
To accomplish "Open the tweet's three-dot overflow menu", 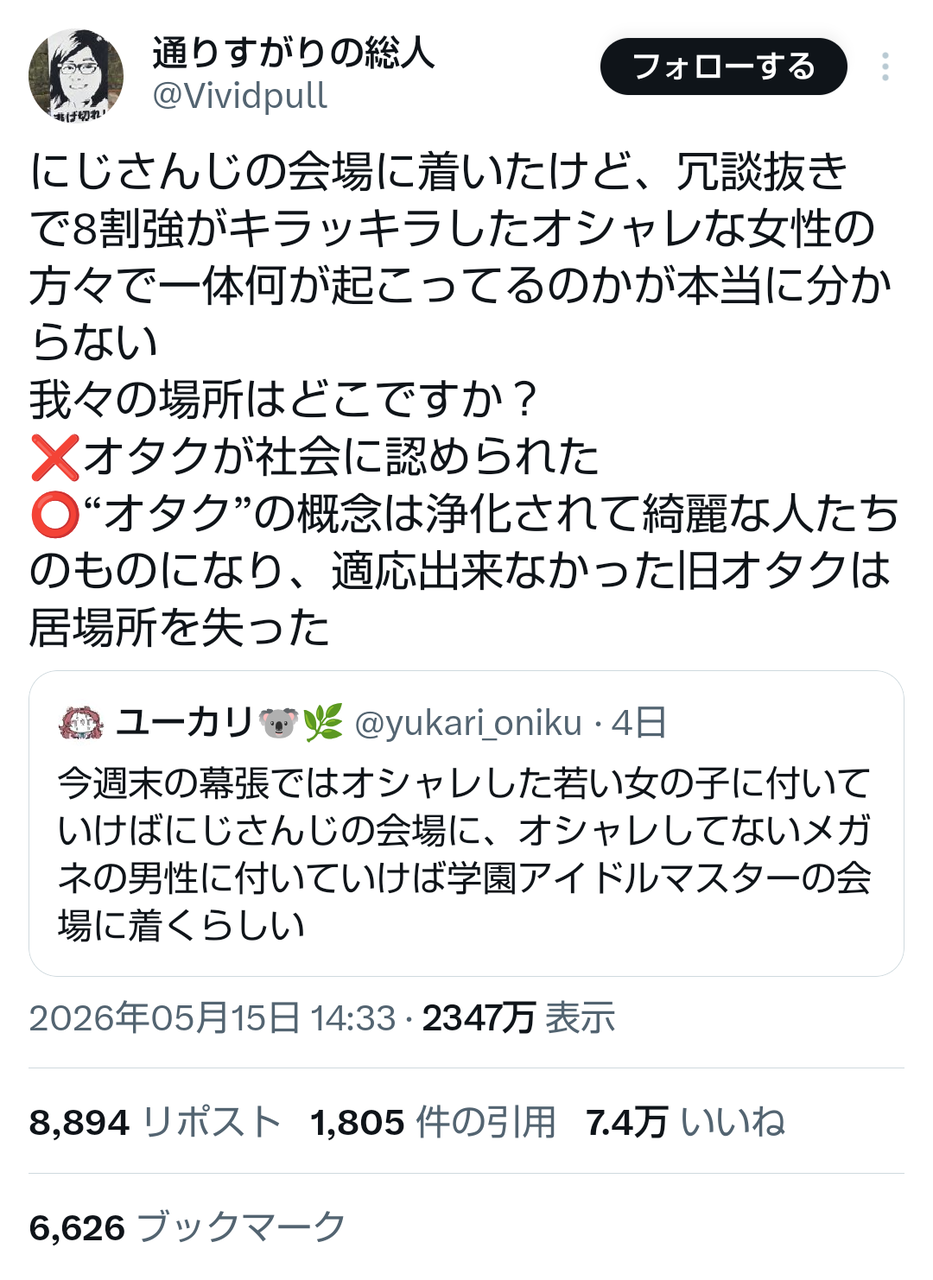I will click(885, 67).
